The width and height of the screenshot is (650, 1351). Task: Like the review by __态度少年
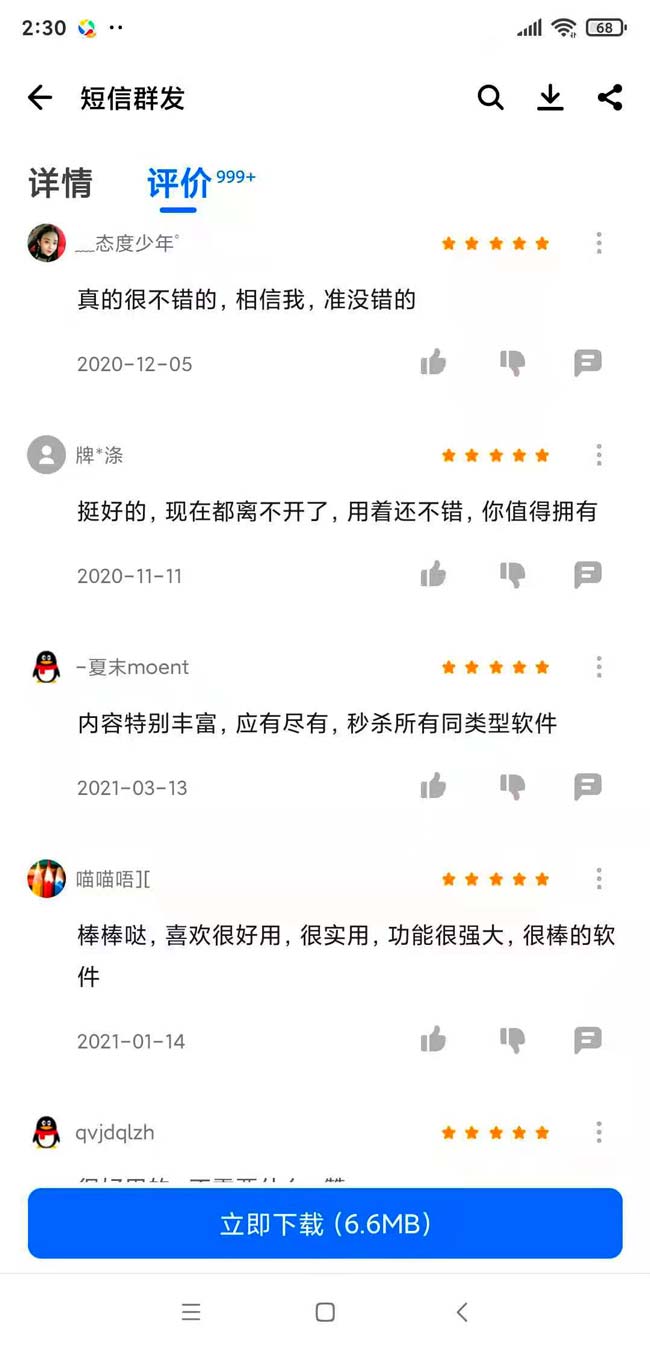(433, 363)
